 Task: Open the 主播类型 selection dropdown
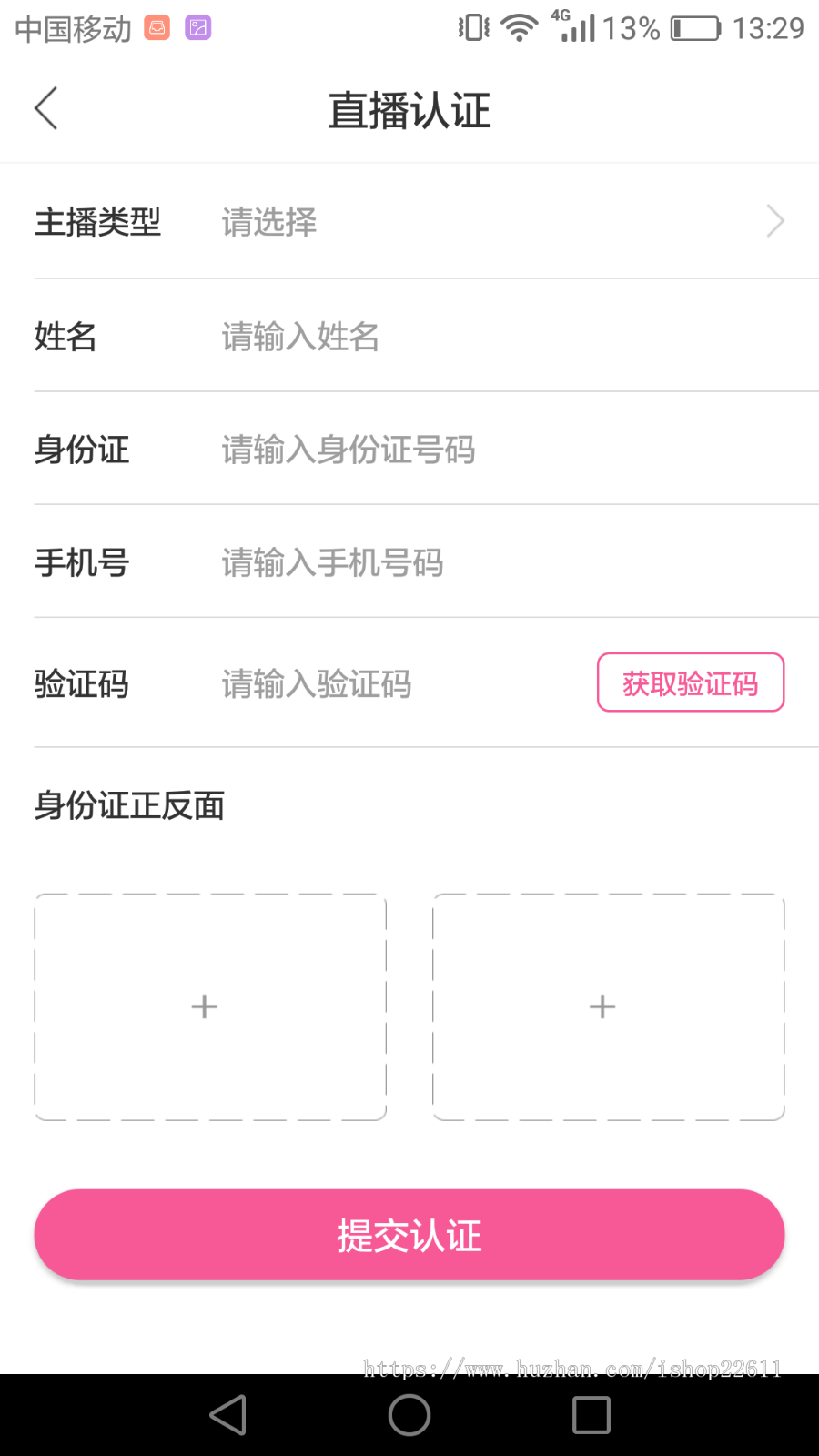409,222
